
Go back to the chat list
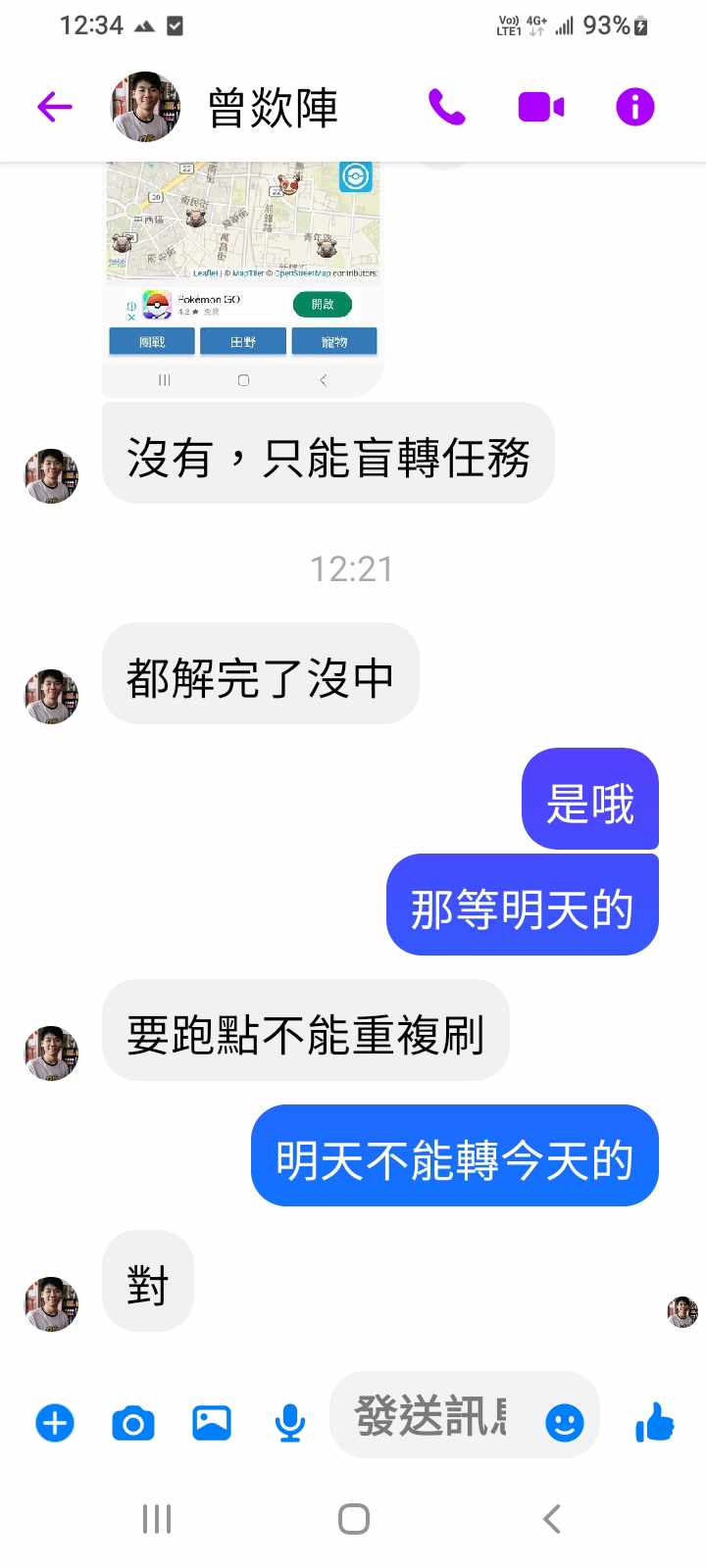click(55, 106)
